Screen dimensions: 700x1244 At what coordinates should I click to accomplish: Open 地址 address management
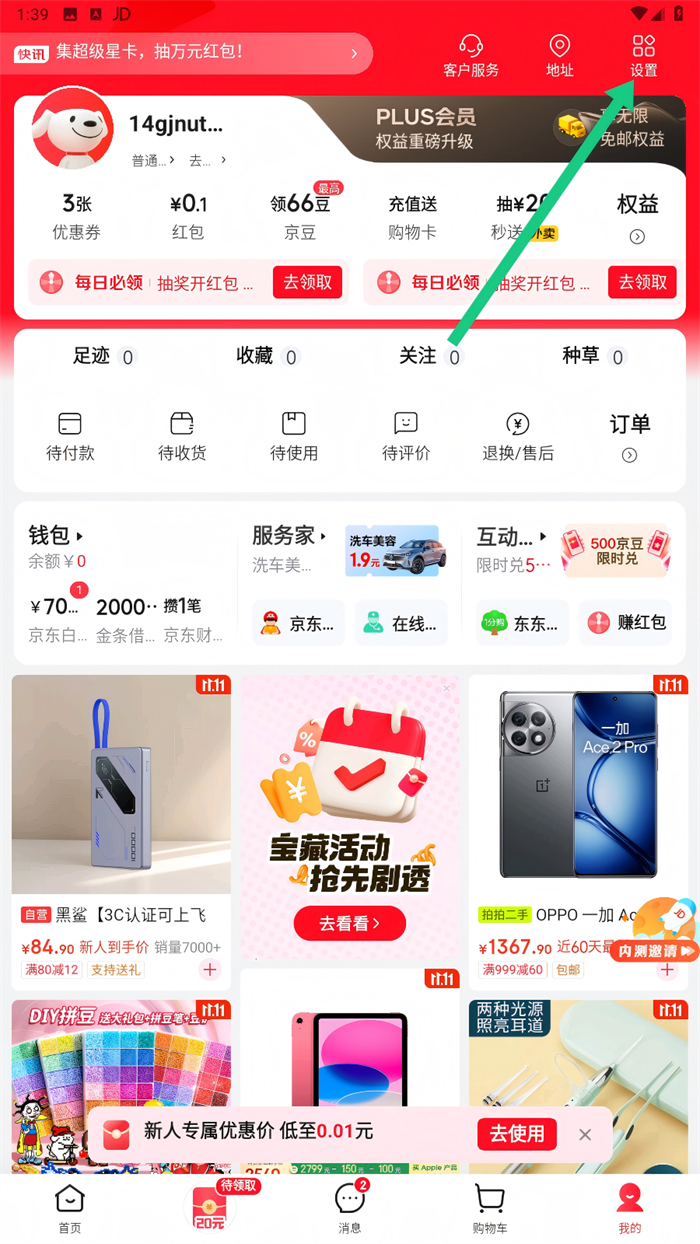point(559,55)
